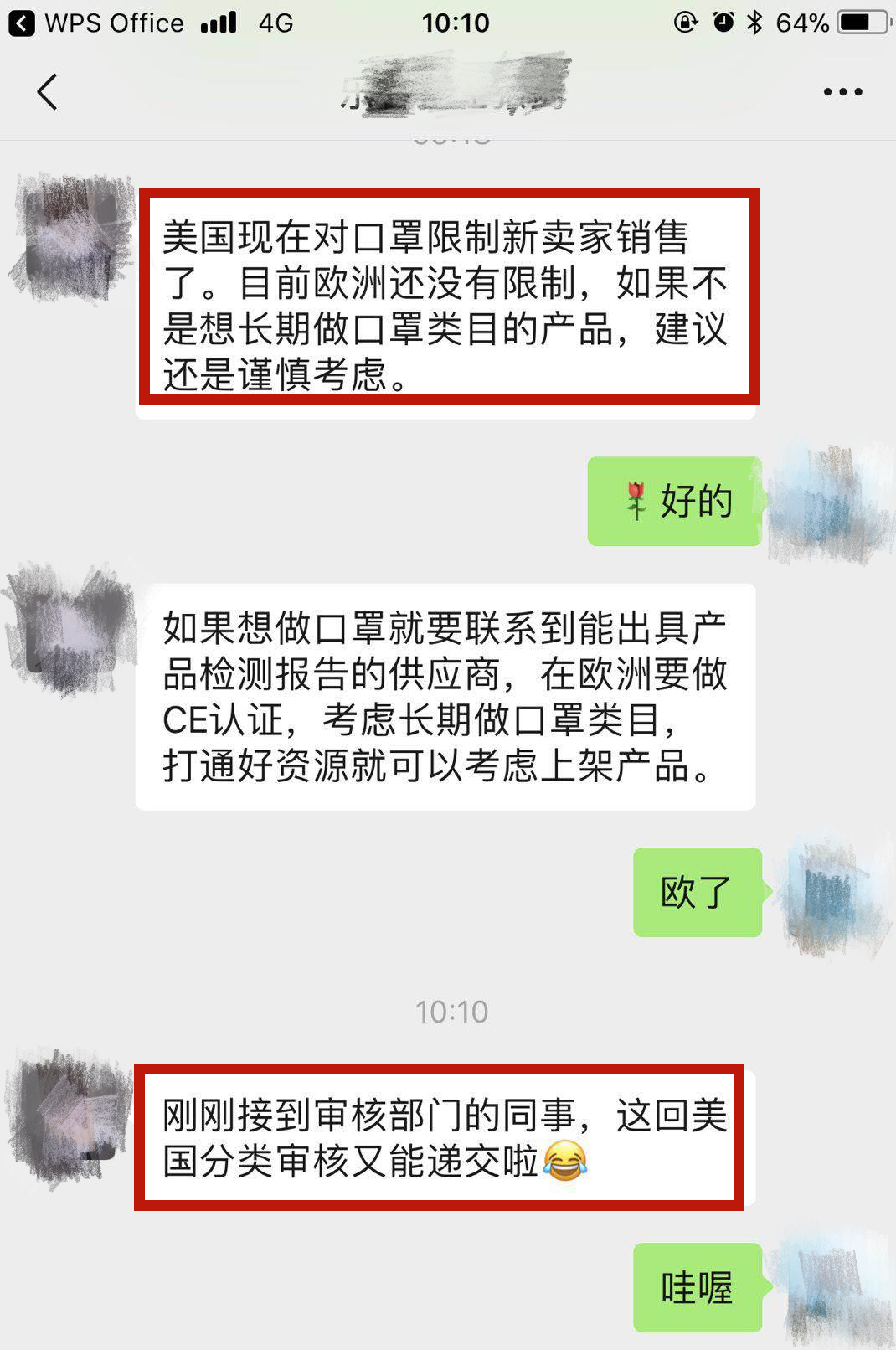
Task: Tap the 10:10 timestamp in the chat
Action: click(x=451, y=1012)
